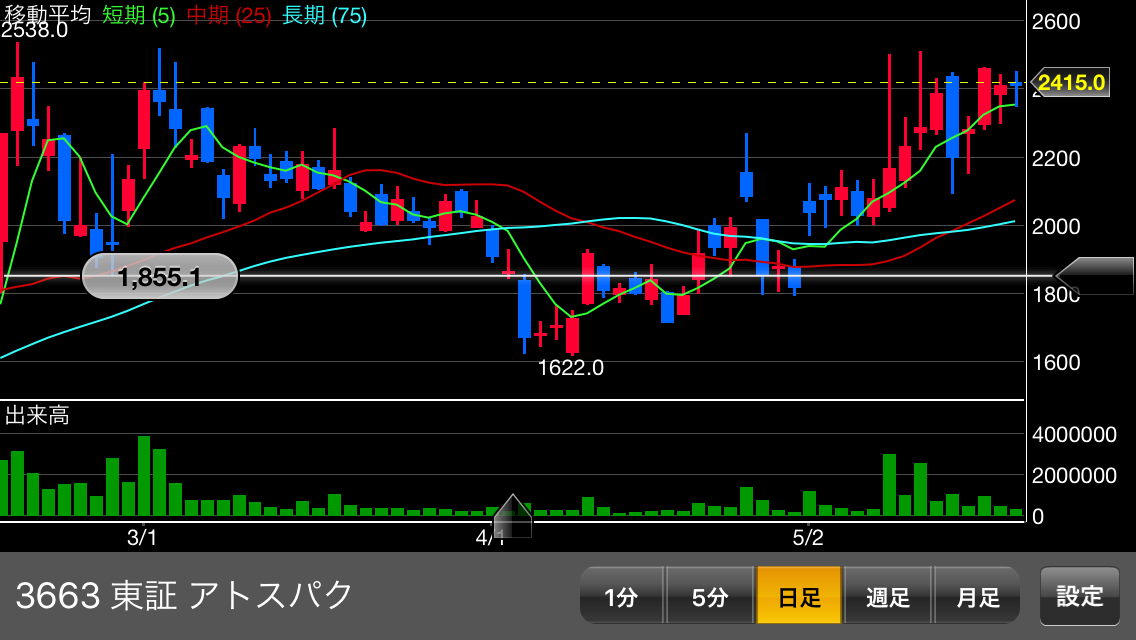Select the 日足 daily chart

799,596
